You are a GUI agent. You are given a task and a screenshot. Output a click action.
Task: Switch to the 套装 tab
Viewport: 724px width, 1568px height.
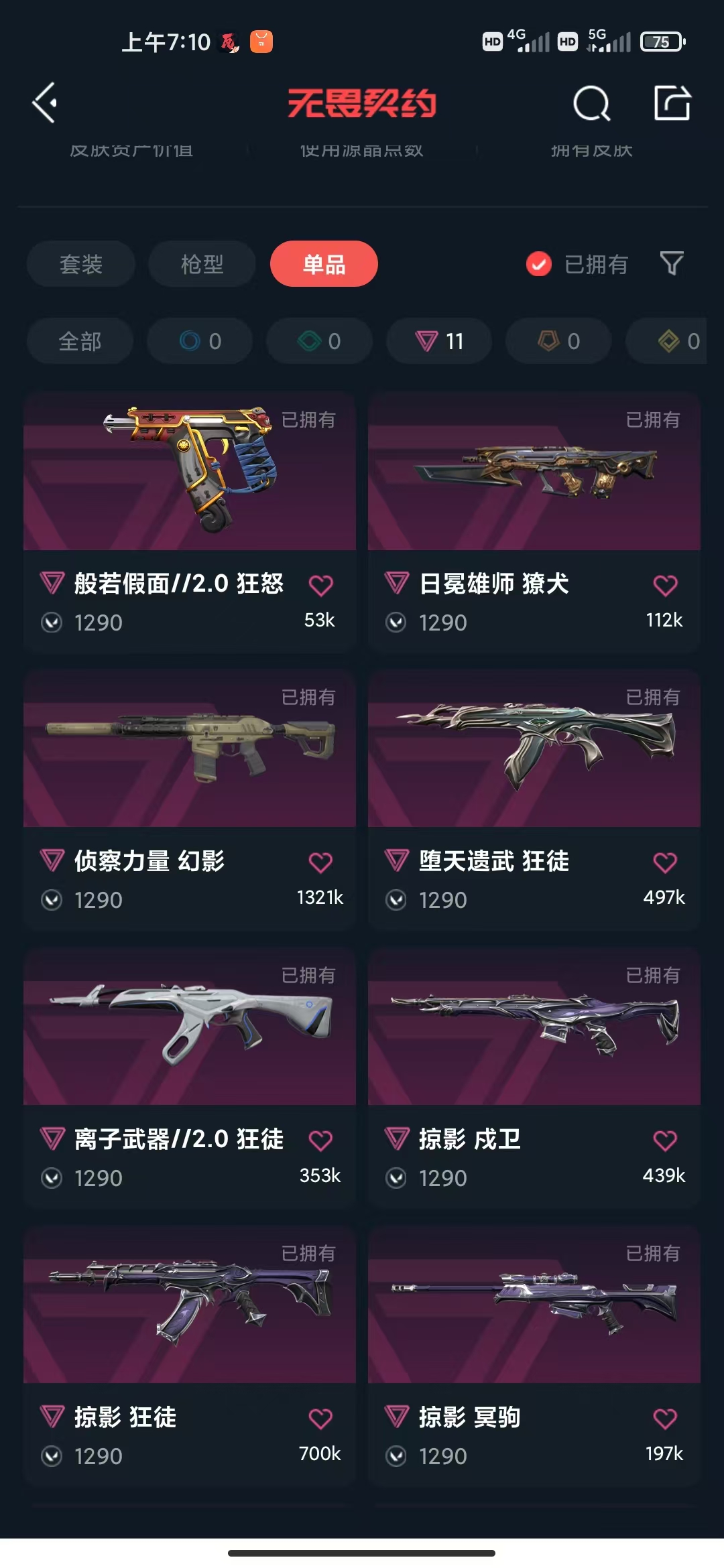tap(81, 264)
